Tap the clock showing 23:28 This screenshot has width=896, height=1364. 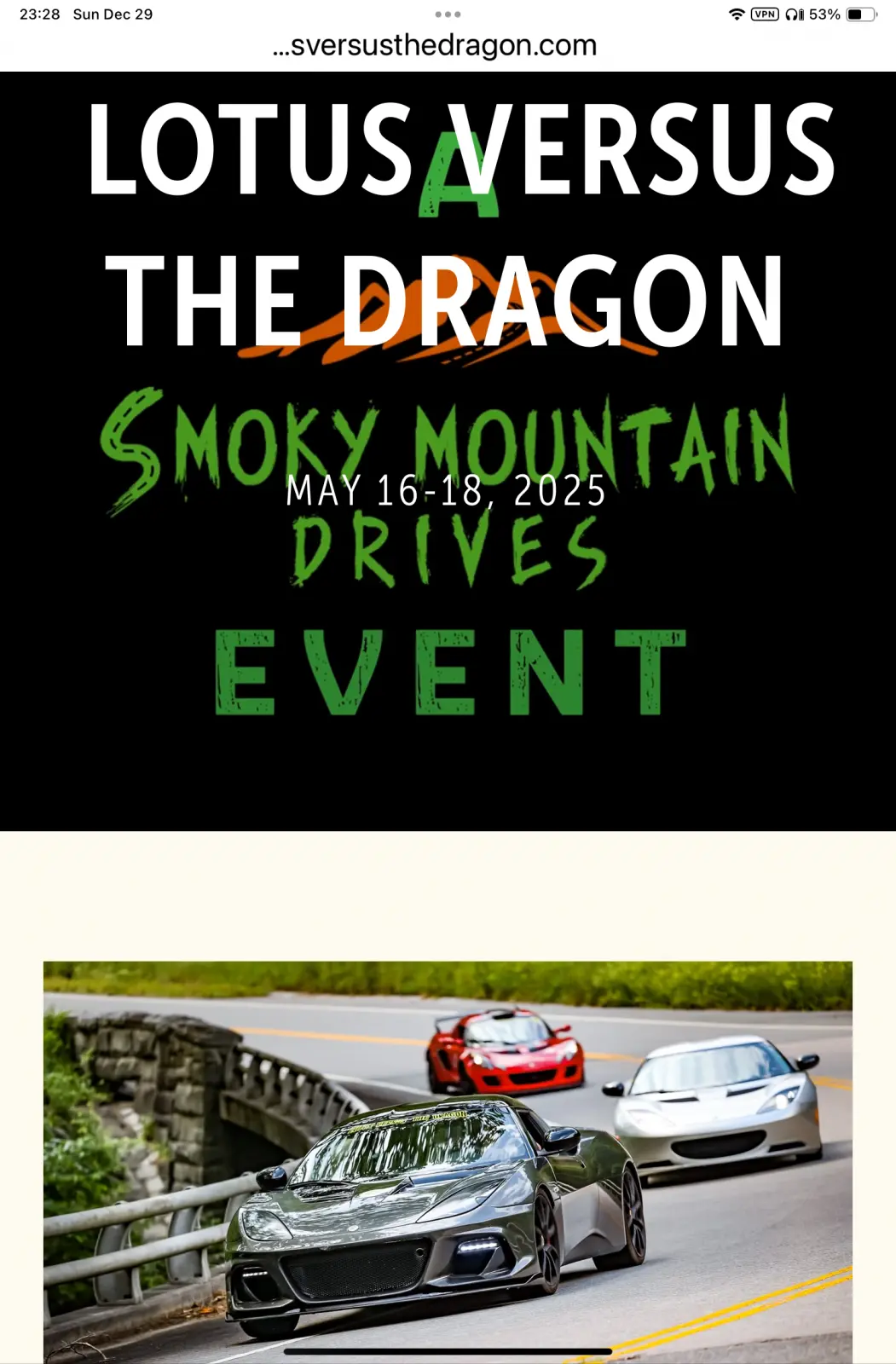click(x=38, y=14)
